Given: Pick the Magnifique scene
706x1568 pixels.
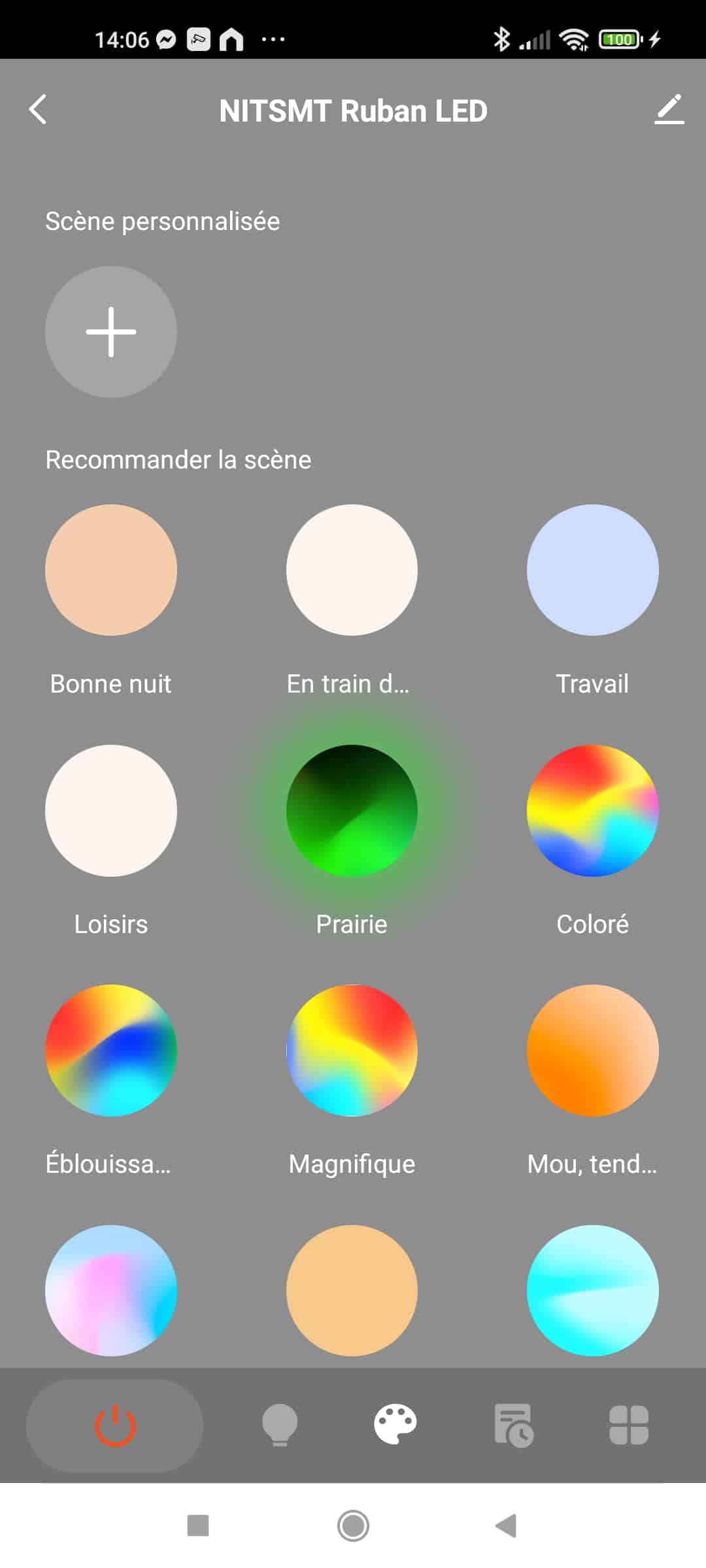Looking at the screenshot, I should click(352, 1051).
